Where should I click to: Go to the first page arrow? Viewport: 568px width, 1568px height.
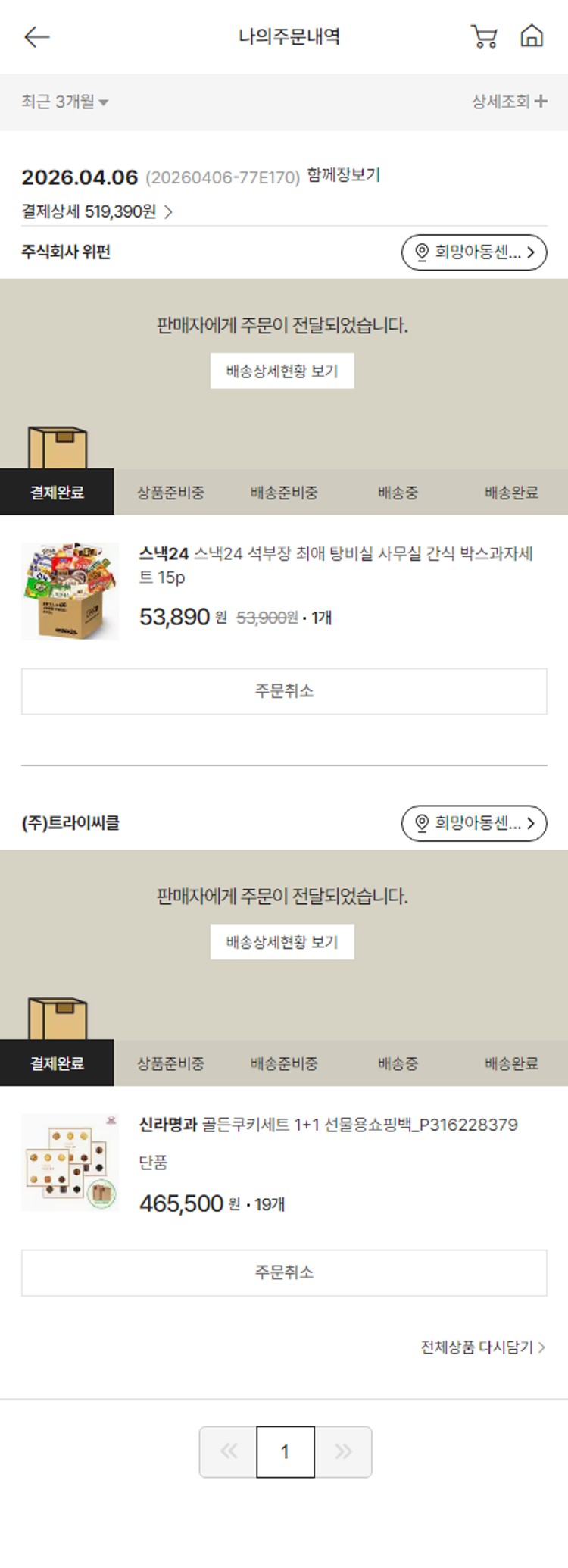point(228,1451)
